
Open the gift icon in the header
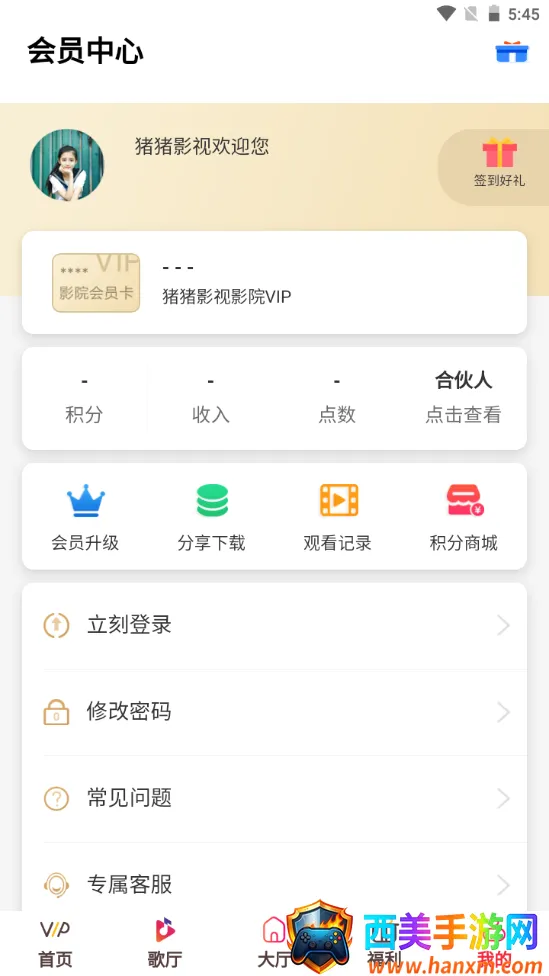pos(512,52)
